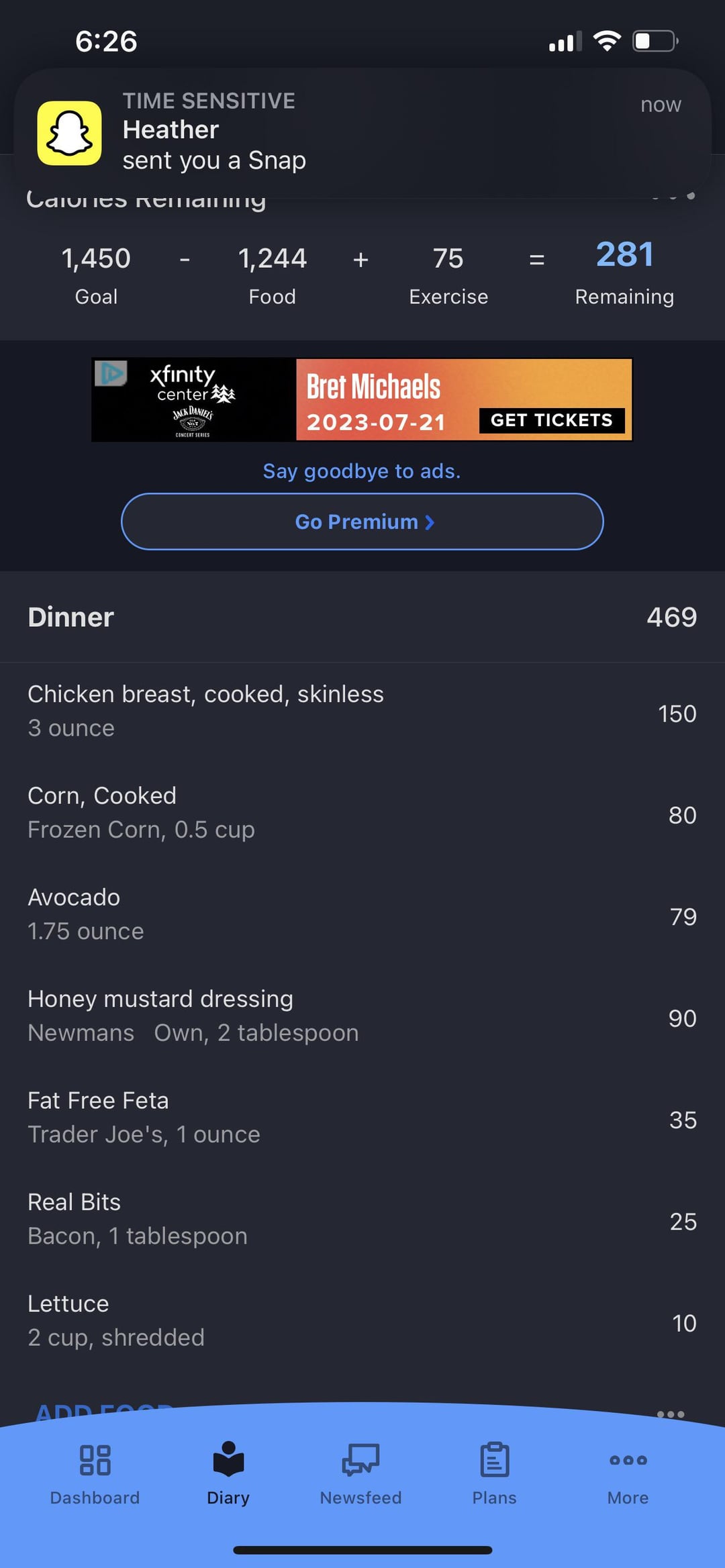The image size is (725, 1568).
Task: Open the Chicken breast, cooked, skinless entry
Action: tap(362, 712)
